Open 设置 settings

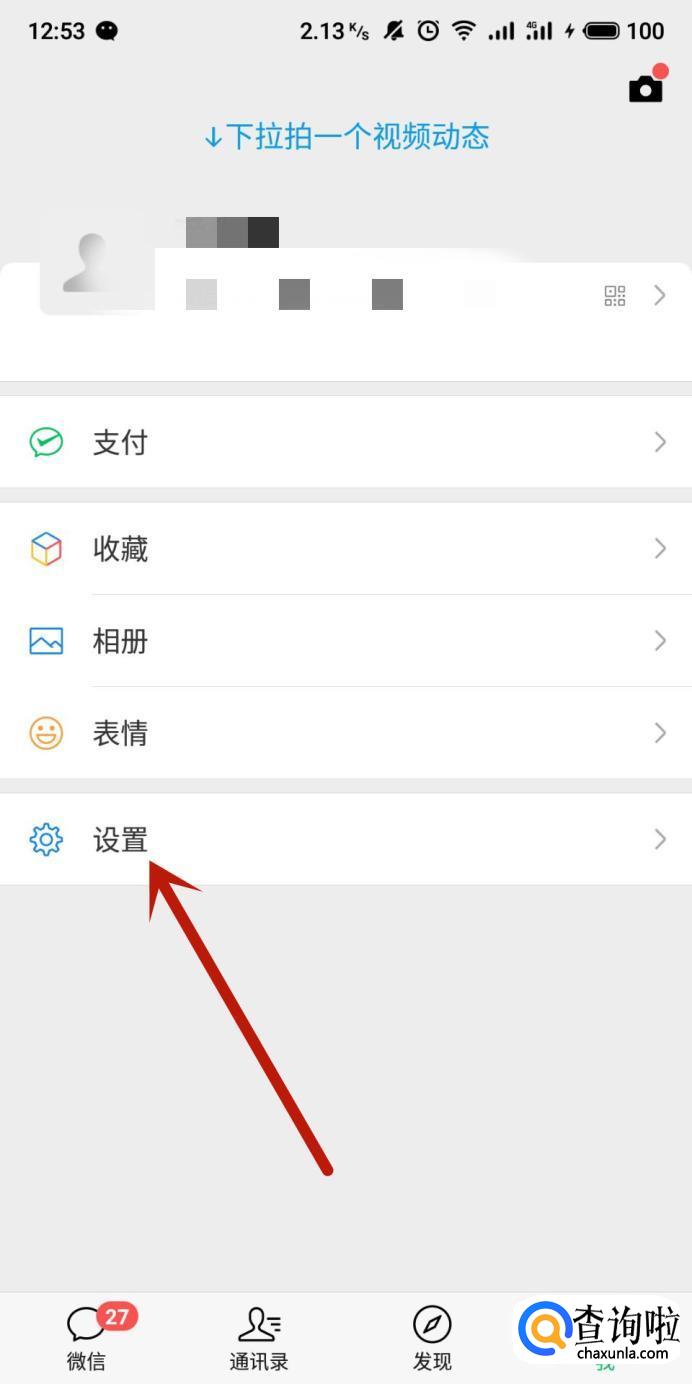(346, 839)
